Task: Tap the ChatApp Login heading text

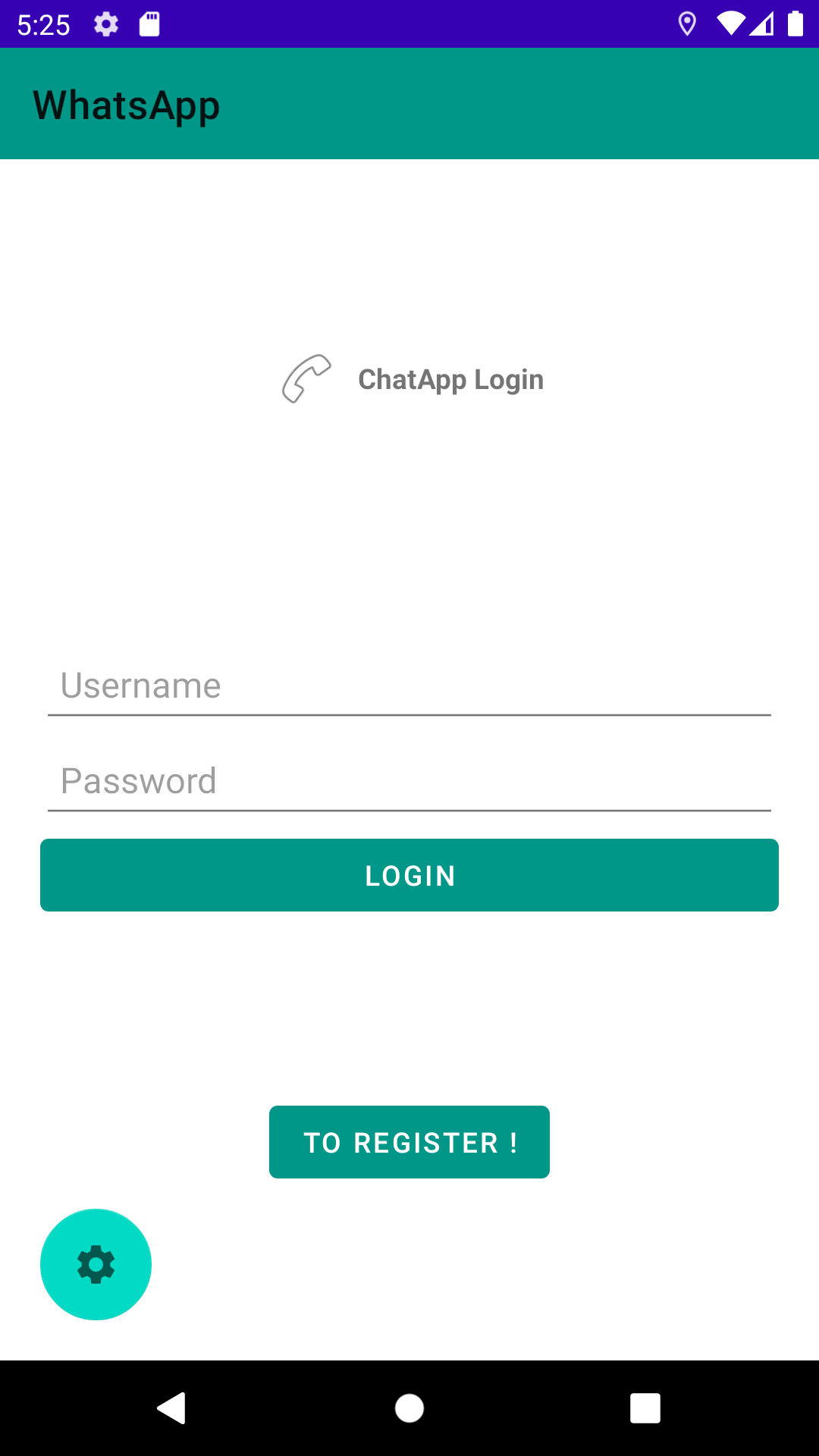Action: point(450,378)
